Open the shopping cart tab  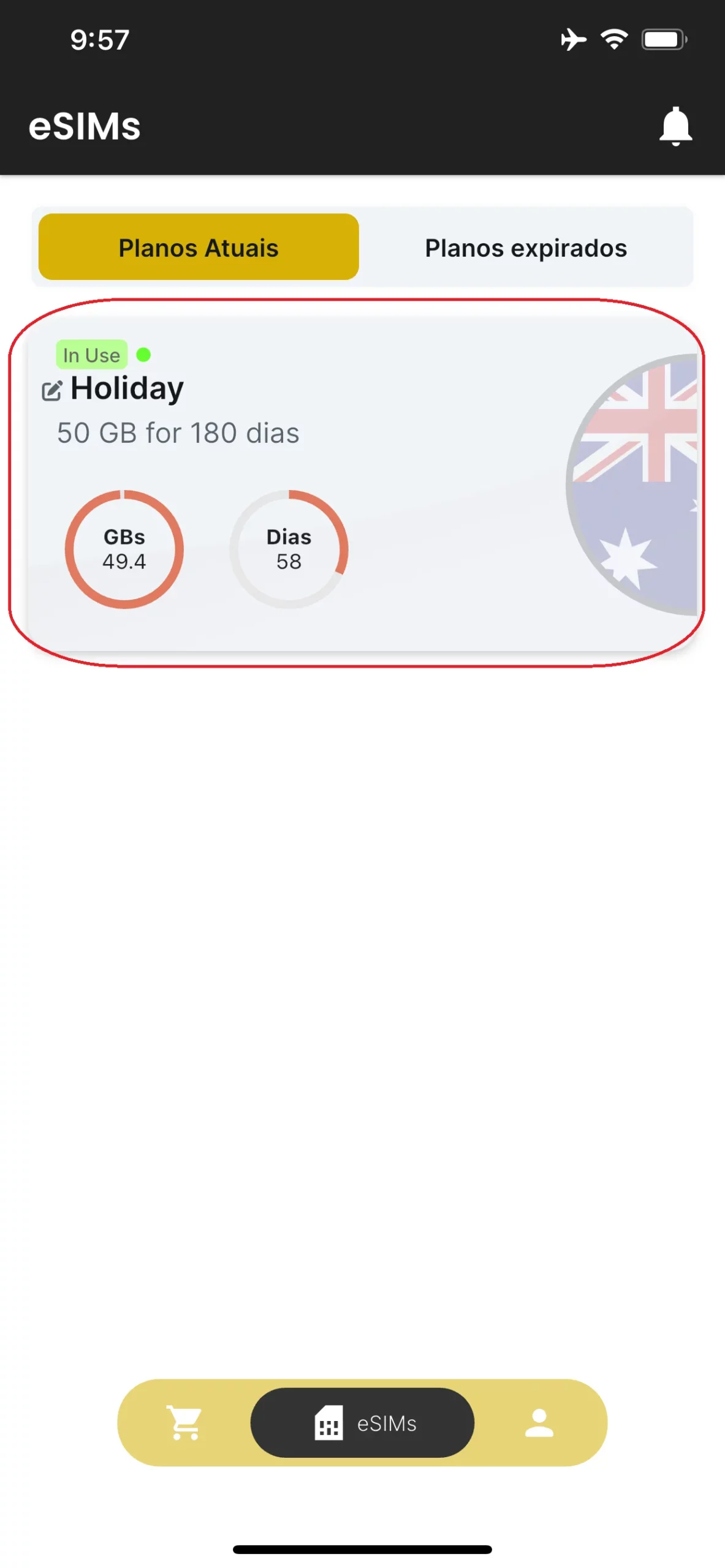(x=184, y=1422)
